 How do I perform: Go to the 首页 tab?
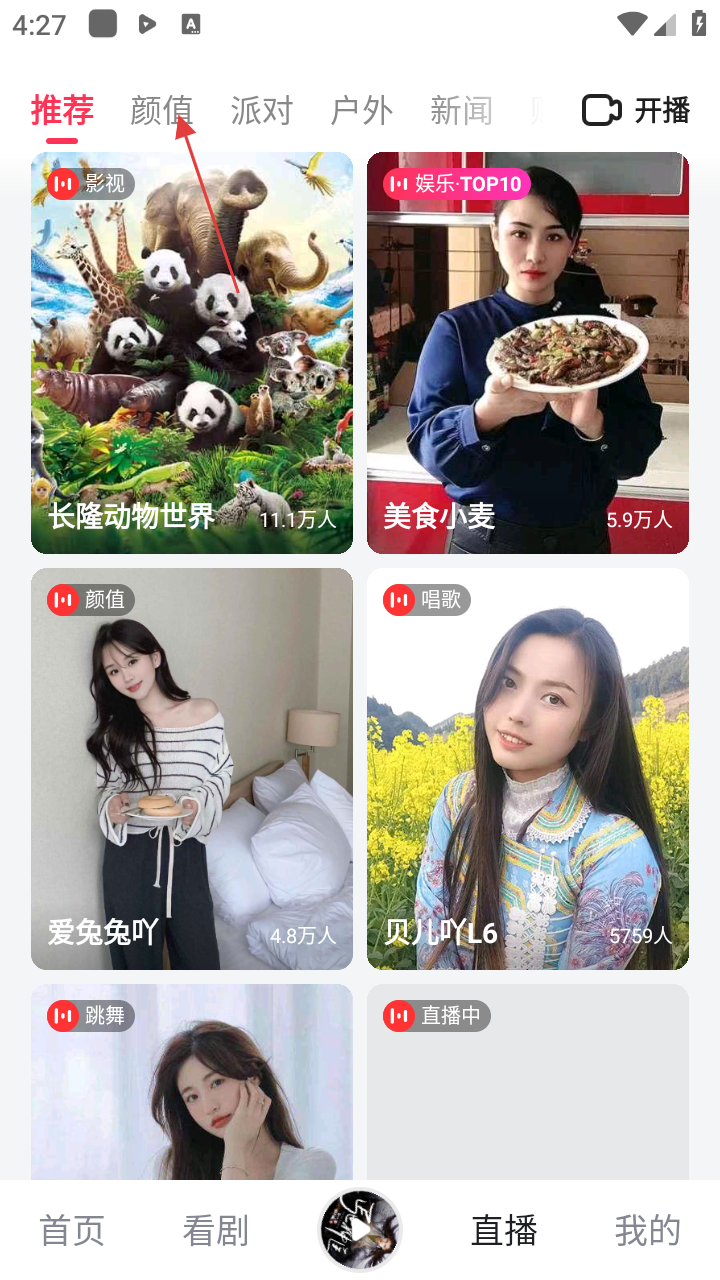(72, 1231)
